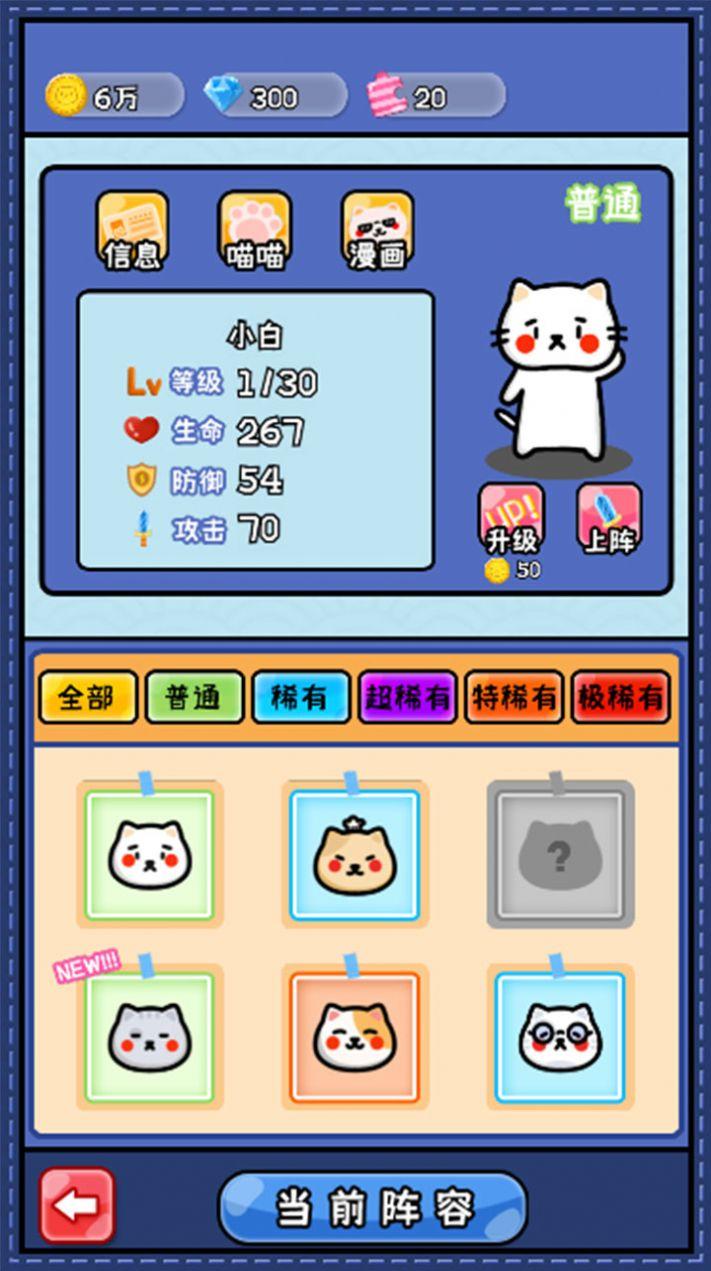Select the 全部 filter

(x=87, y=697)
